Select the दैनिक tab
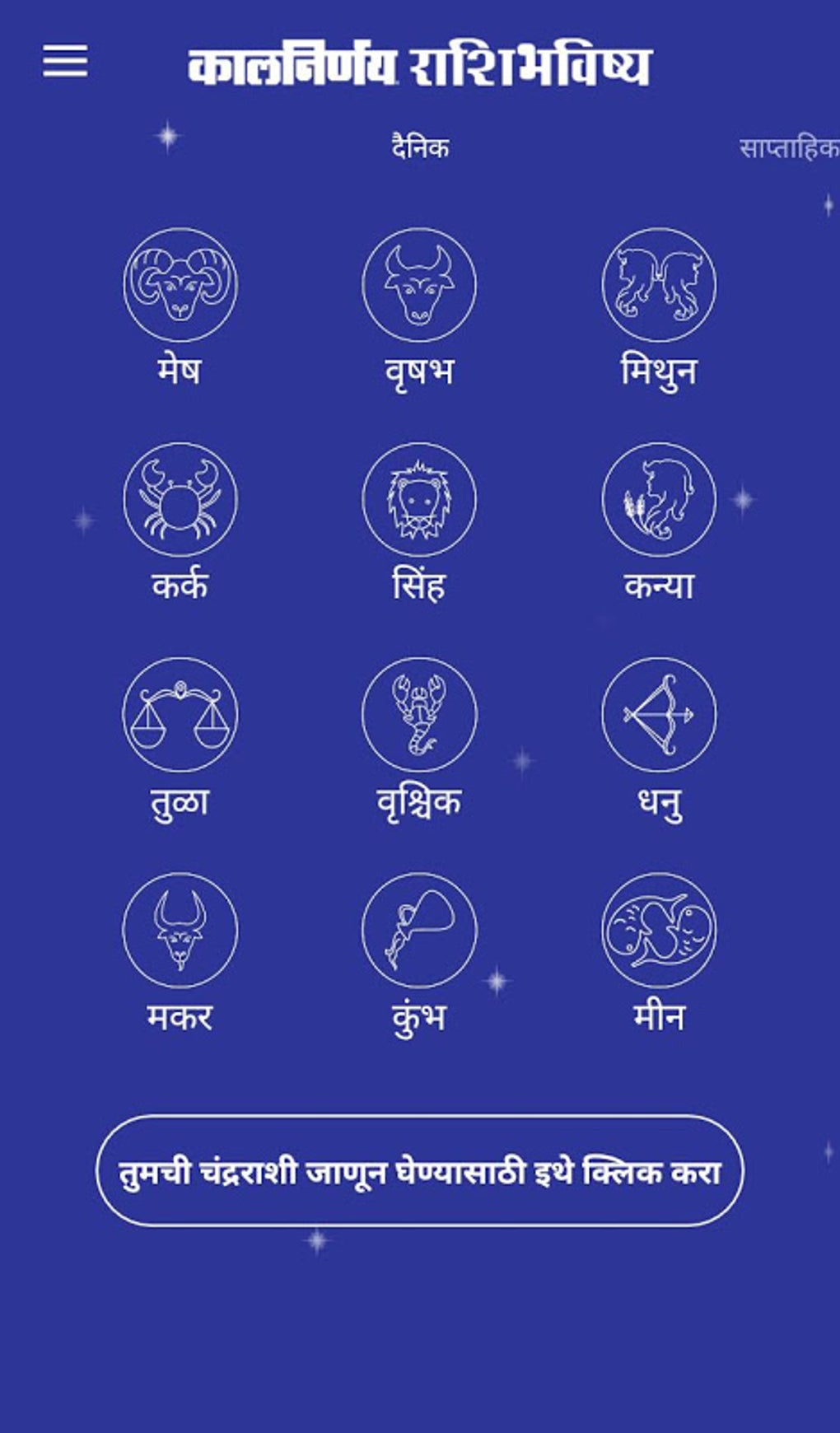 click(420, 148)
